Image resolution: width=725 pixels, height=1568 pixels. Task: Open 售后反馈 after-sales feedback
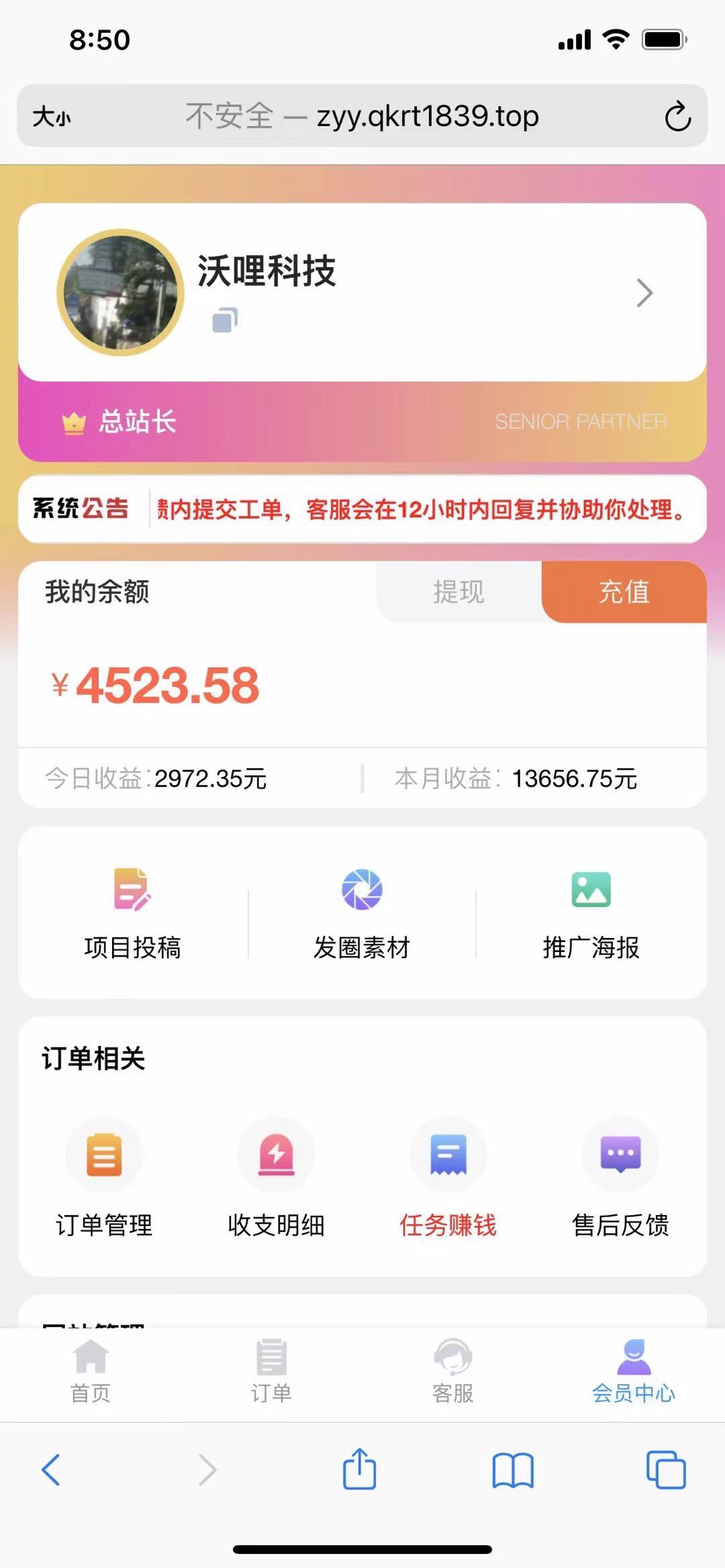[620, 1181]
